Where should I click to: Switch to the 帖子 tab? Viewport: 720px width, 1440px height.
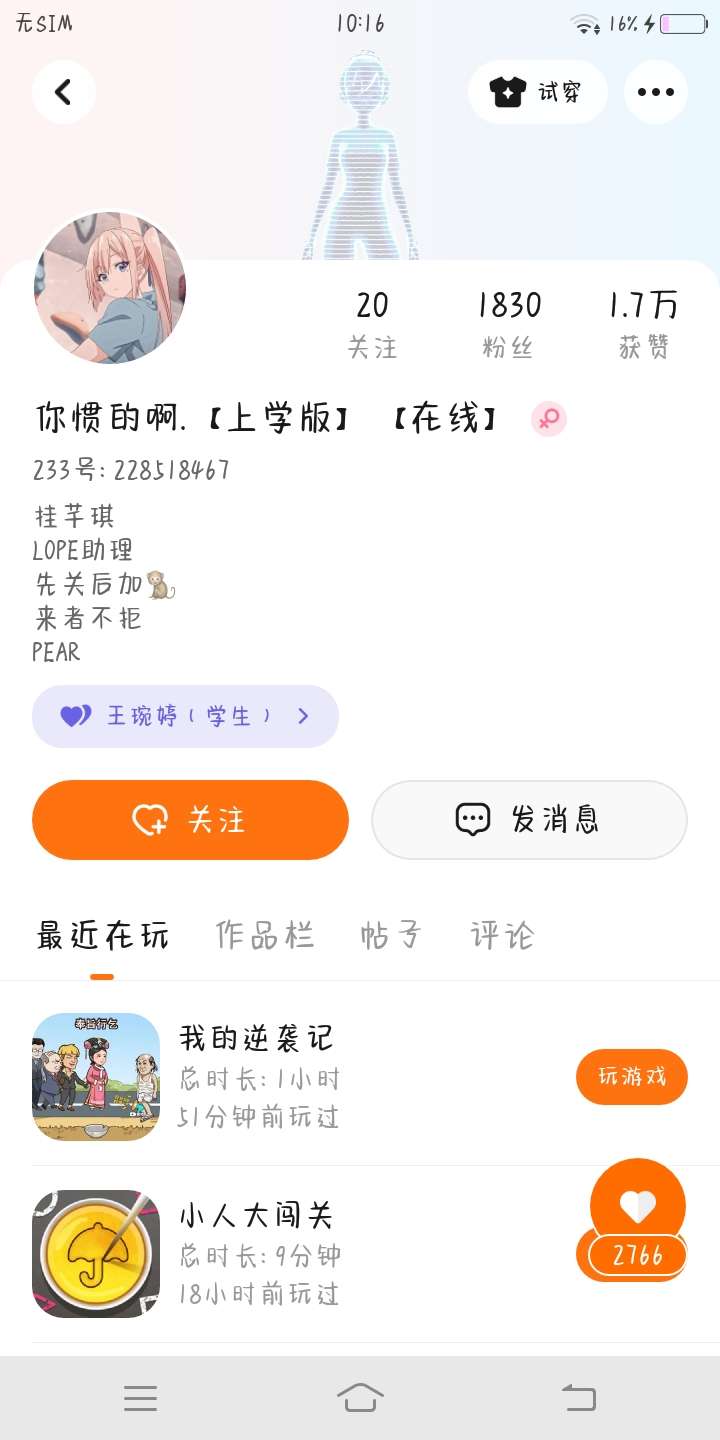(391, 936)
